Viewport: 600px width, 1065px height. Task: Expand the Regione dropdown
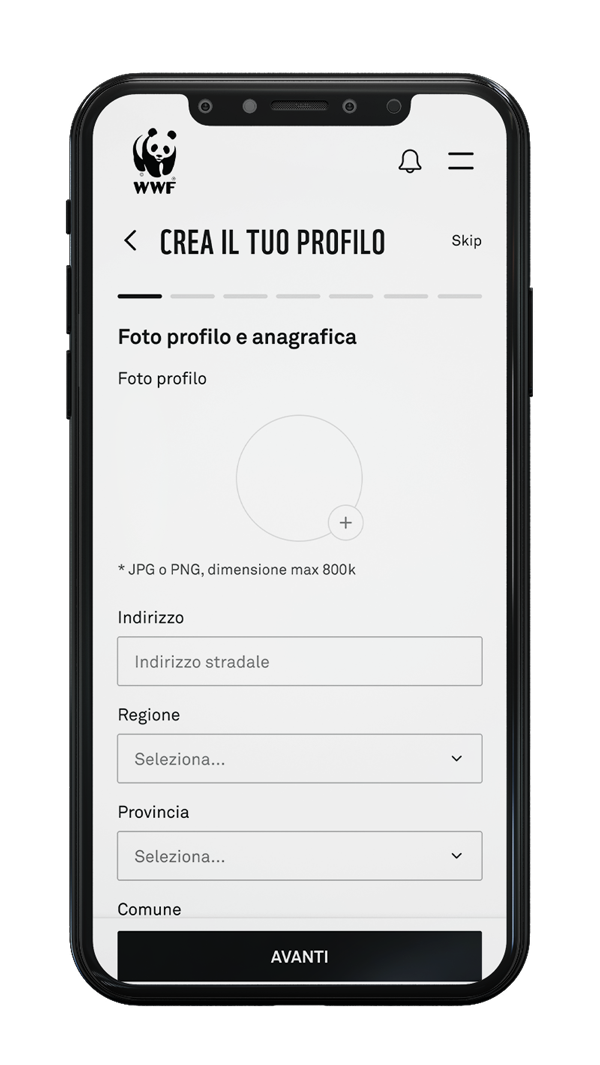tap(299, 759)
